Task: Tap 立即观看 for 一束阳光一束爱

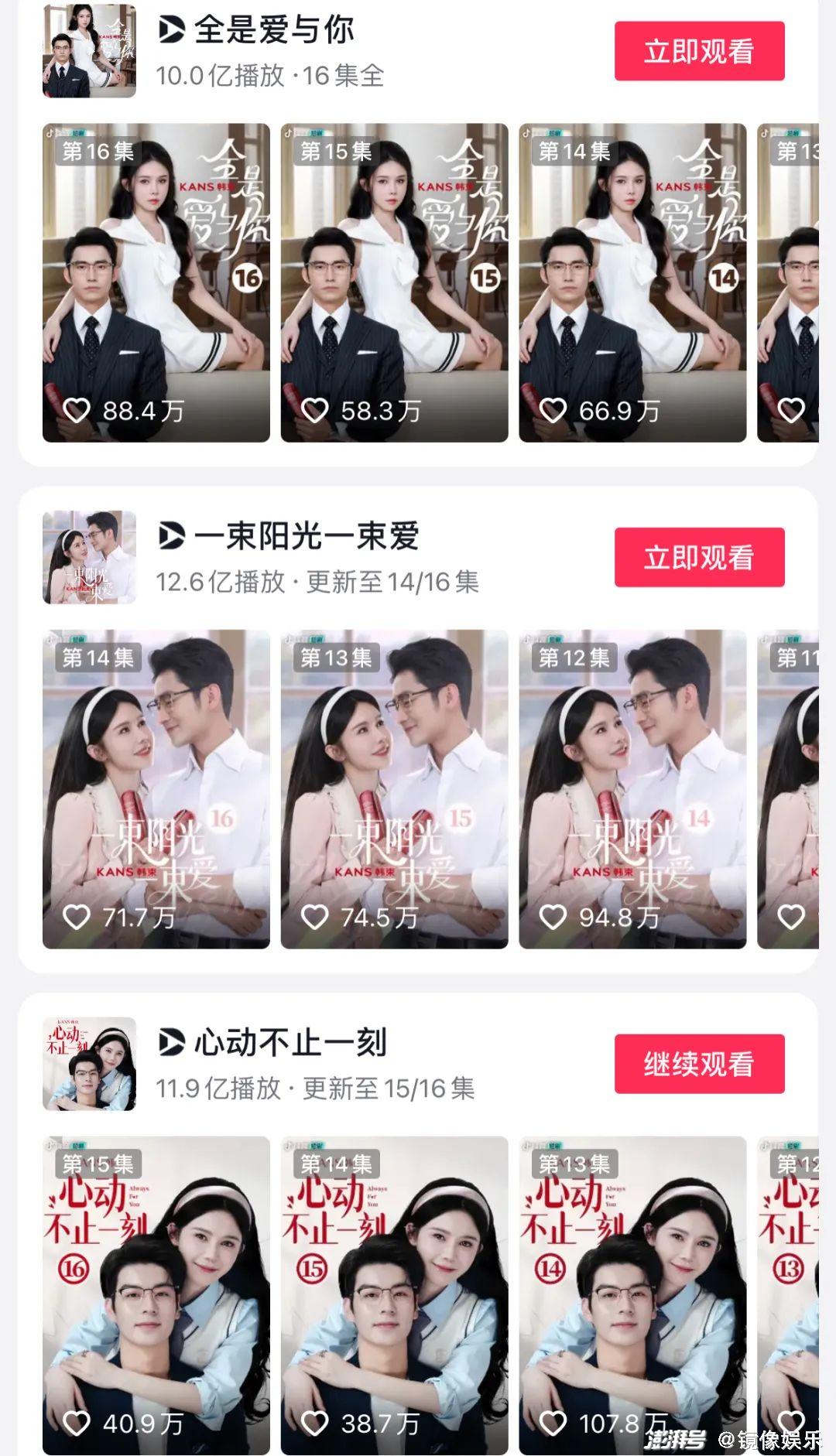Action: (x=699, y=557)
